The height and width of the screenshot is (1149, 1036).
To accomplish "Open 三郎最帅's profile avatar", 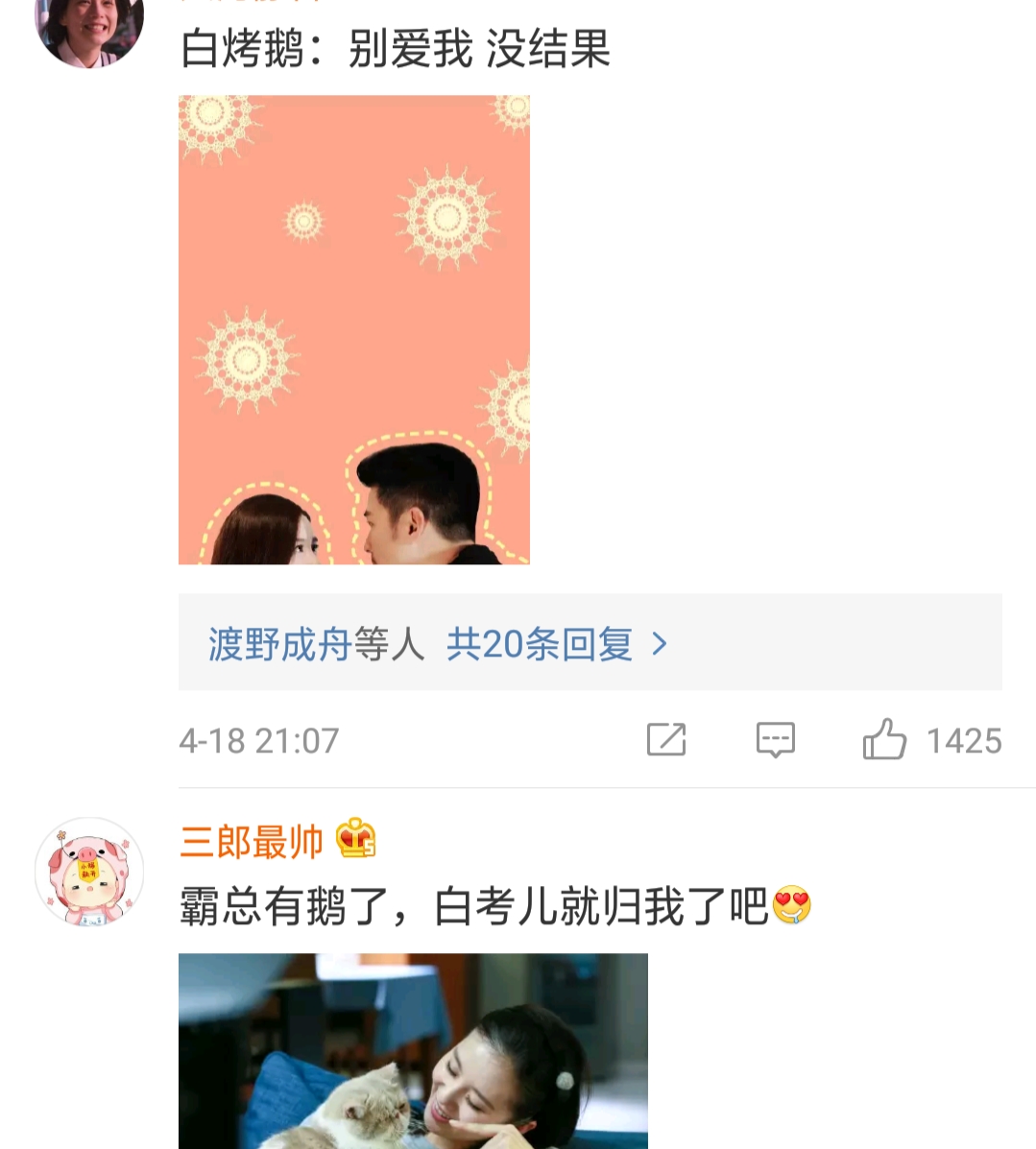I will coord(89,873).
